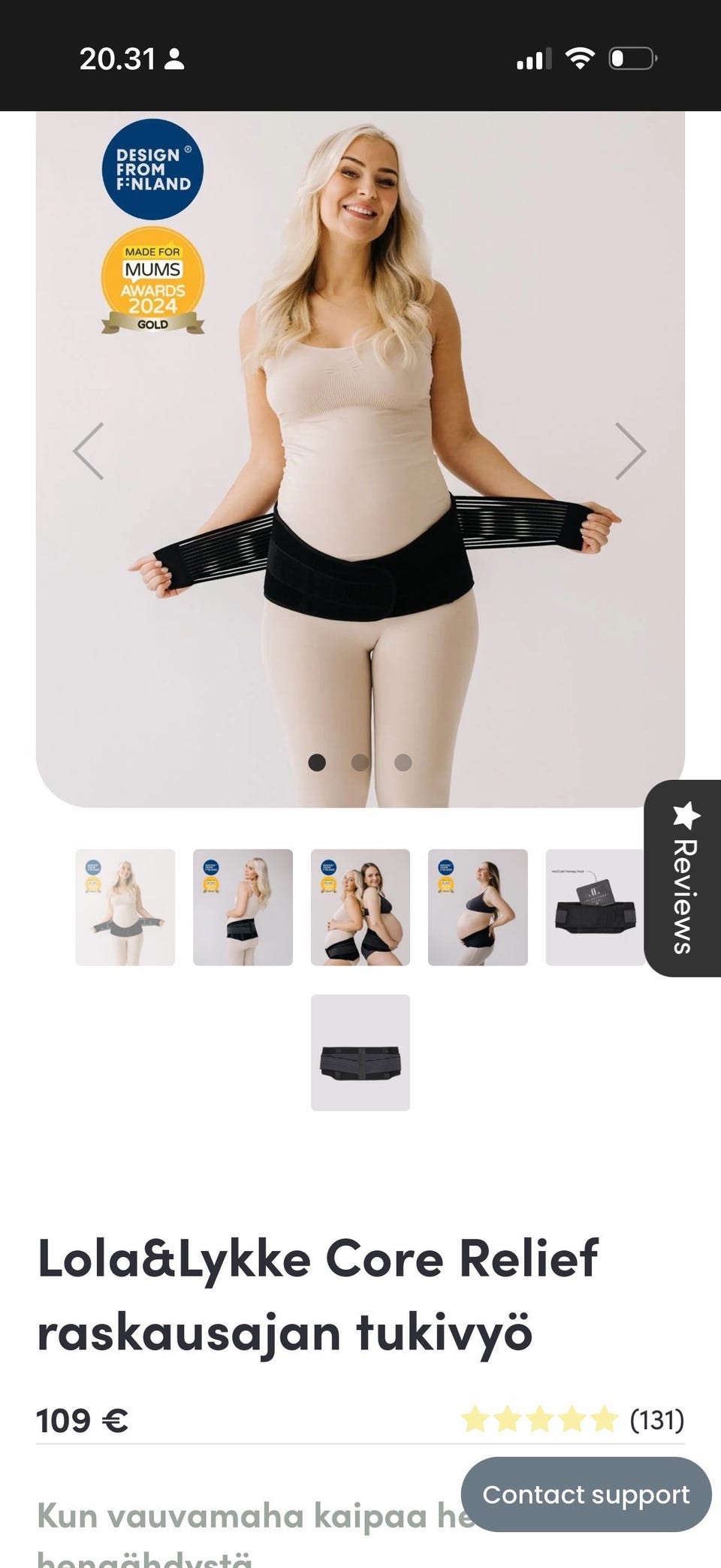Jump to the second image dot
The image size is (721, 1568).
(360, 763)
